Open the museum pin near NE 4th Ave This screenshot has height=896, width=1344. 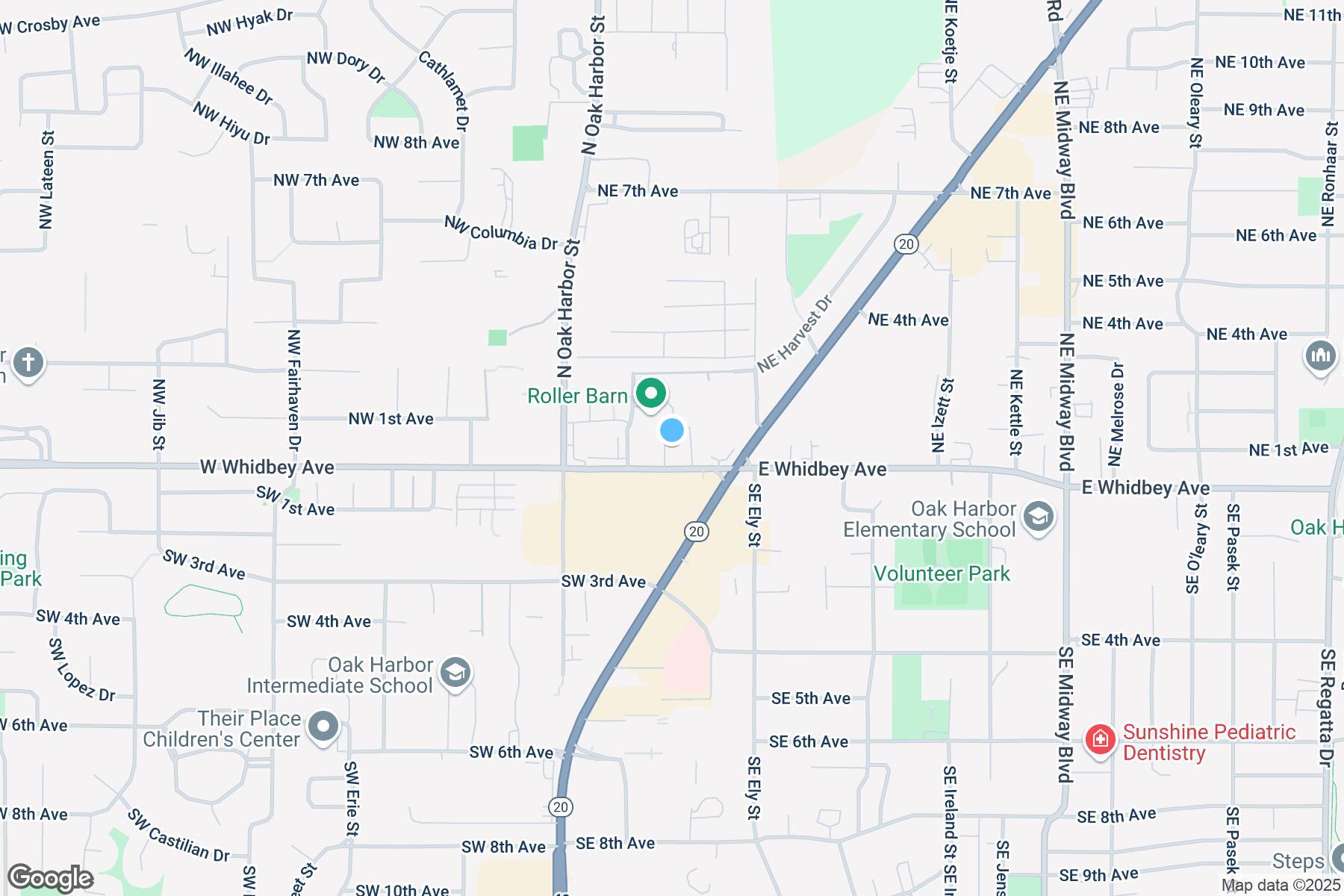[1320, 355]
